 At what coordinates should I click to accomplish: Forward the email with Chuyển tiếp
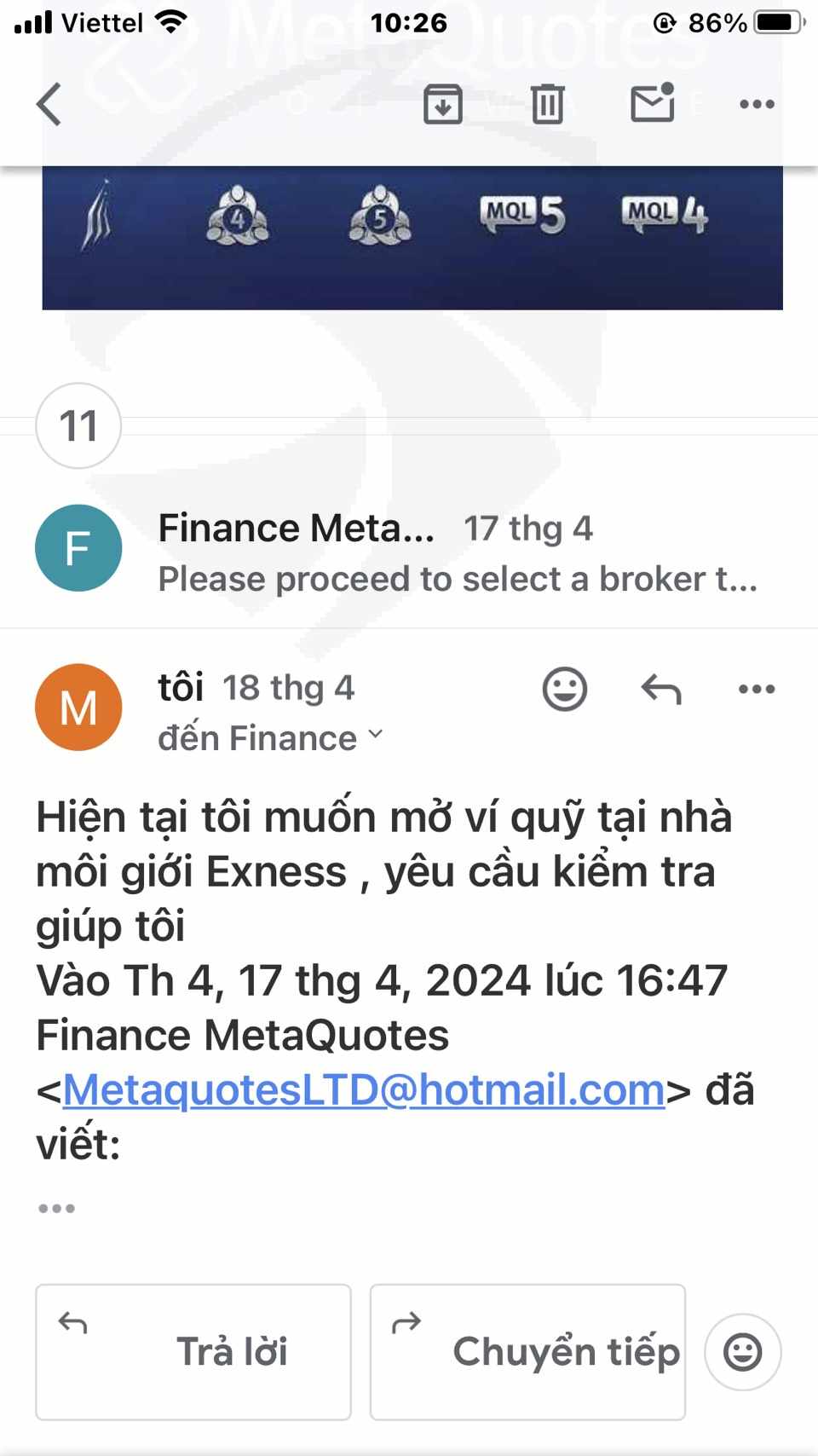click(x=527, y=1352)
